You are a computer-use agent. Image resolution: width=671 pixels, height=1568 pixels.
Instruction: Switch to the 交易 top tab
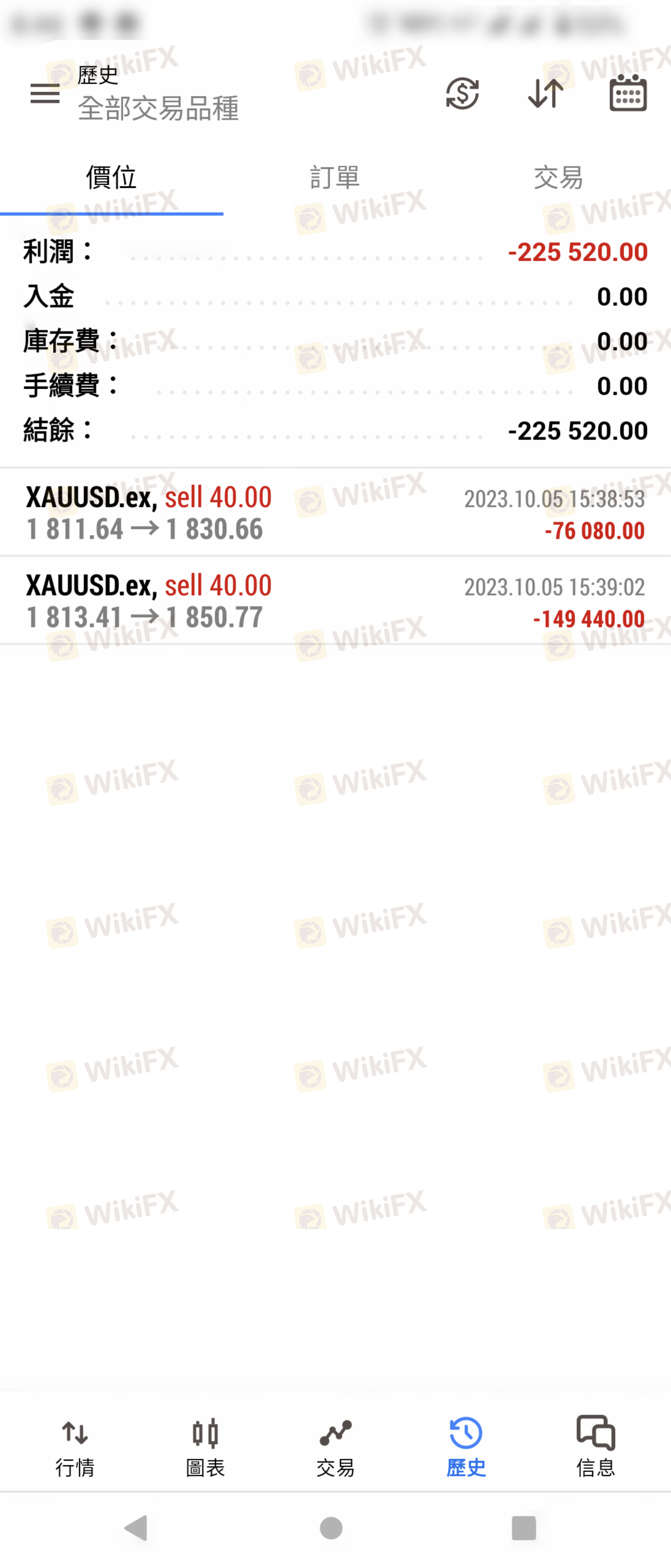point(558,178)
